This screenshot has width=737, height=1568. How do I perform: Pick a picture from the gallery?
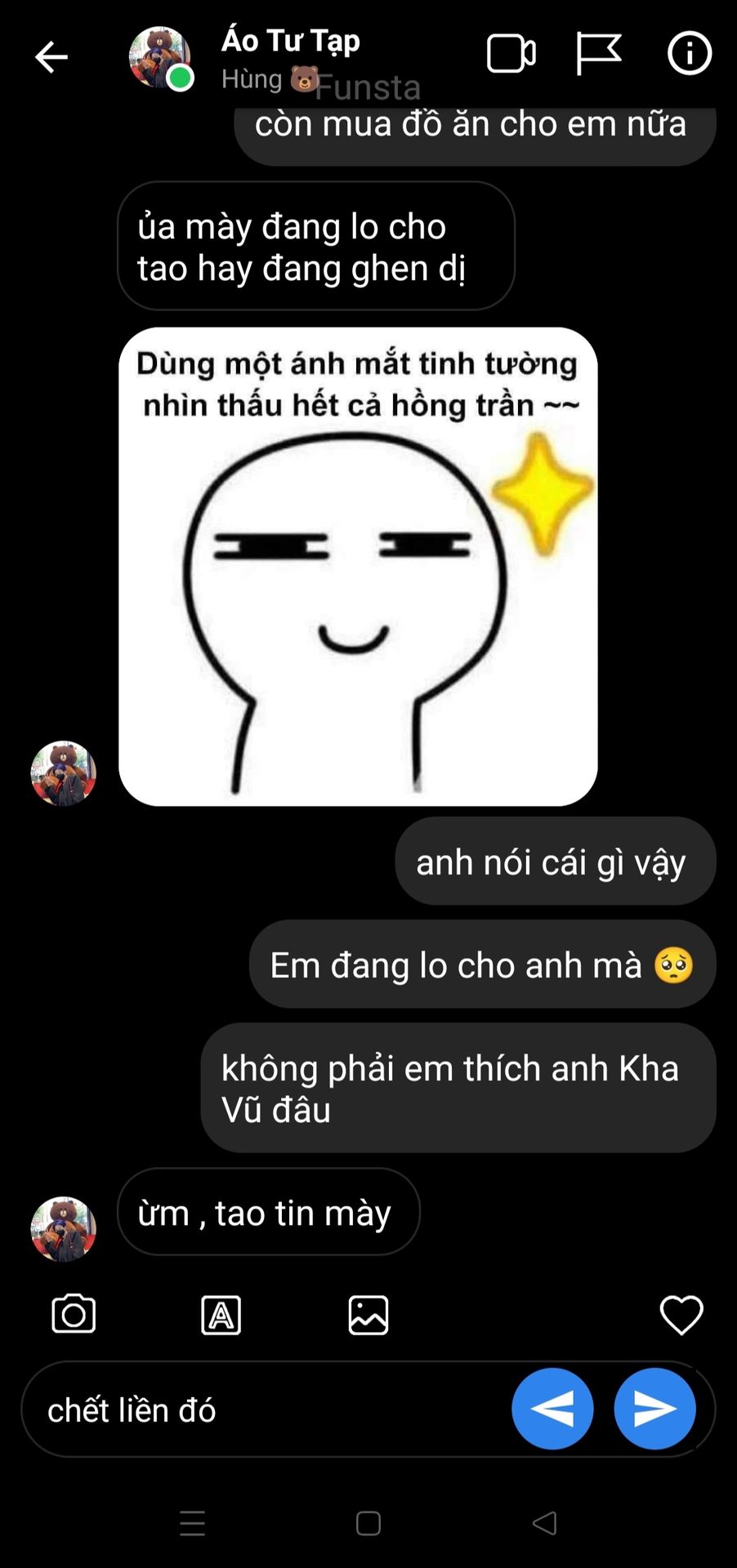coord(368,1315)
